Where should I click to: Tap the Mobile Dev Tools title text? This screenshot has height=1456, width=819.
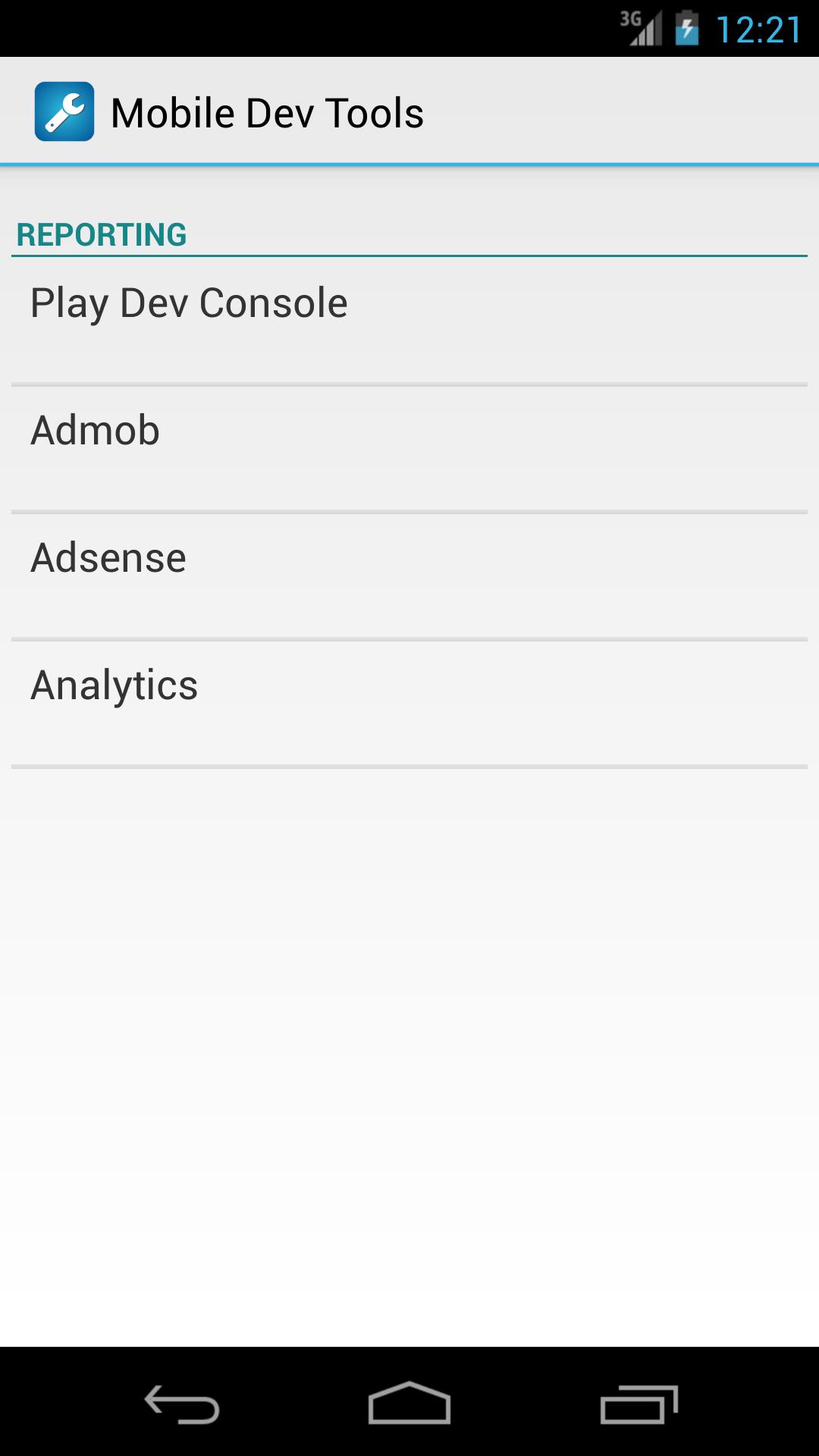pyautogui.click(x=267, y=111)
